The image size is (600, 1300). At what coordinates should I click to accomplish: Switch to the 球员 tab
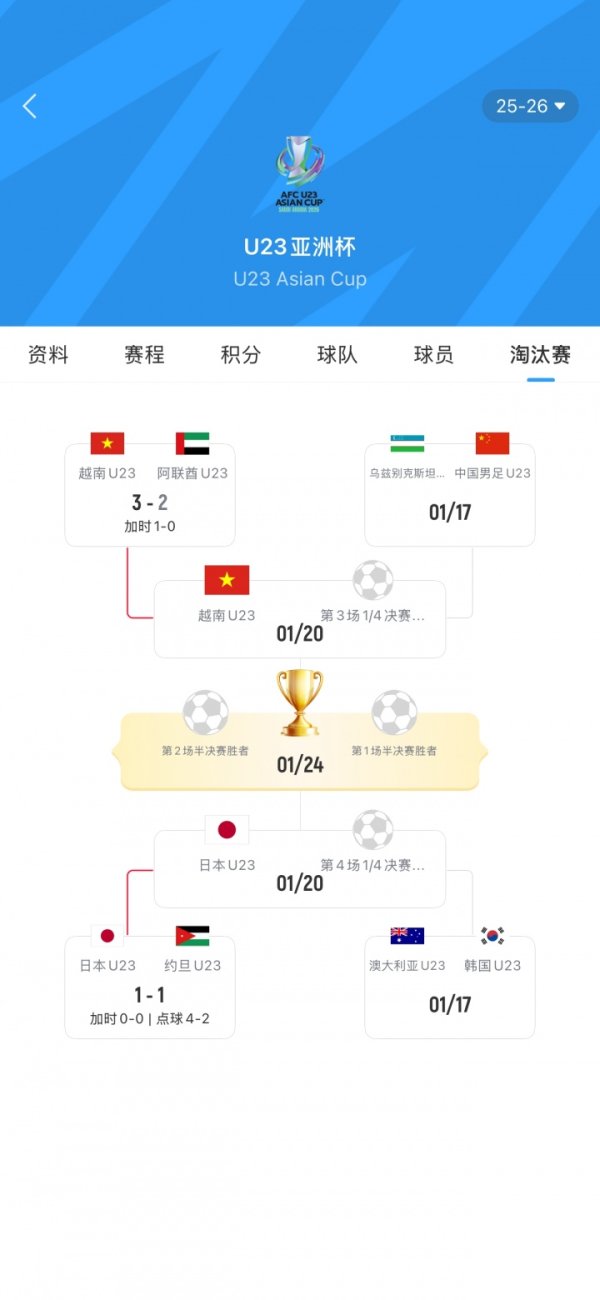point(433,355)
